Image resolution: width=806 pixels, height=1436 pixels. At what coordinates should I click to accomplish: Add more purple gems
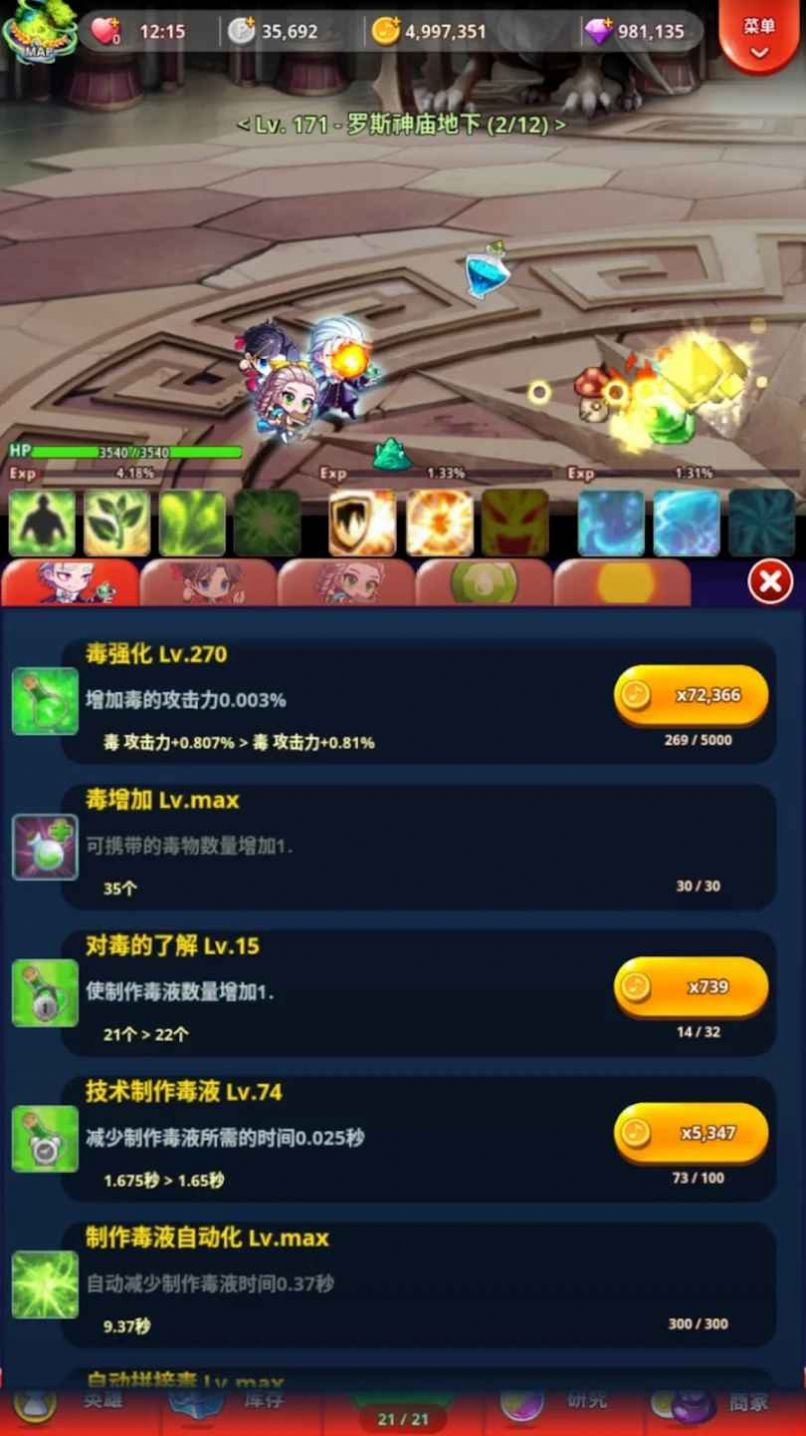pyautogui.click(x=599, y=31)
